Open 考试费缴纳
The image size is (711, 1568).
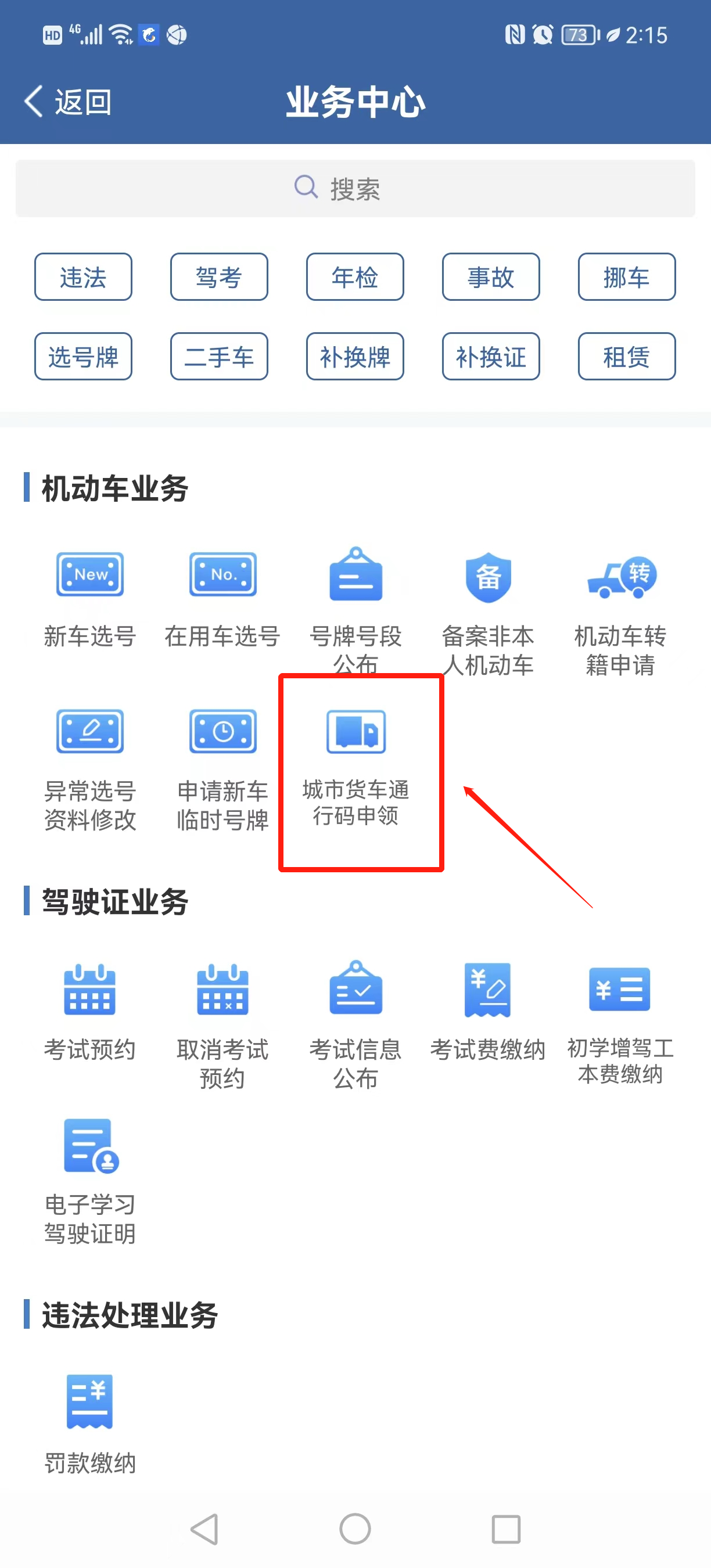coord(487,1012)
